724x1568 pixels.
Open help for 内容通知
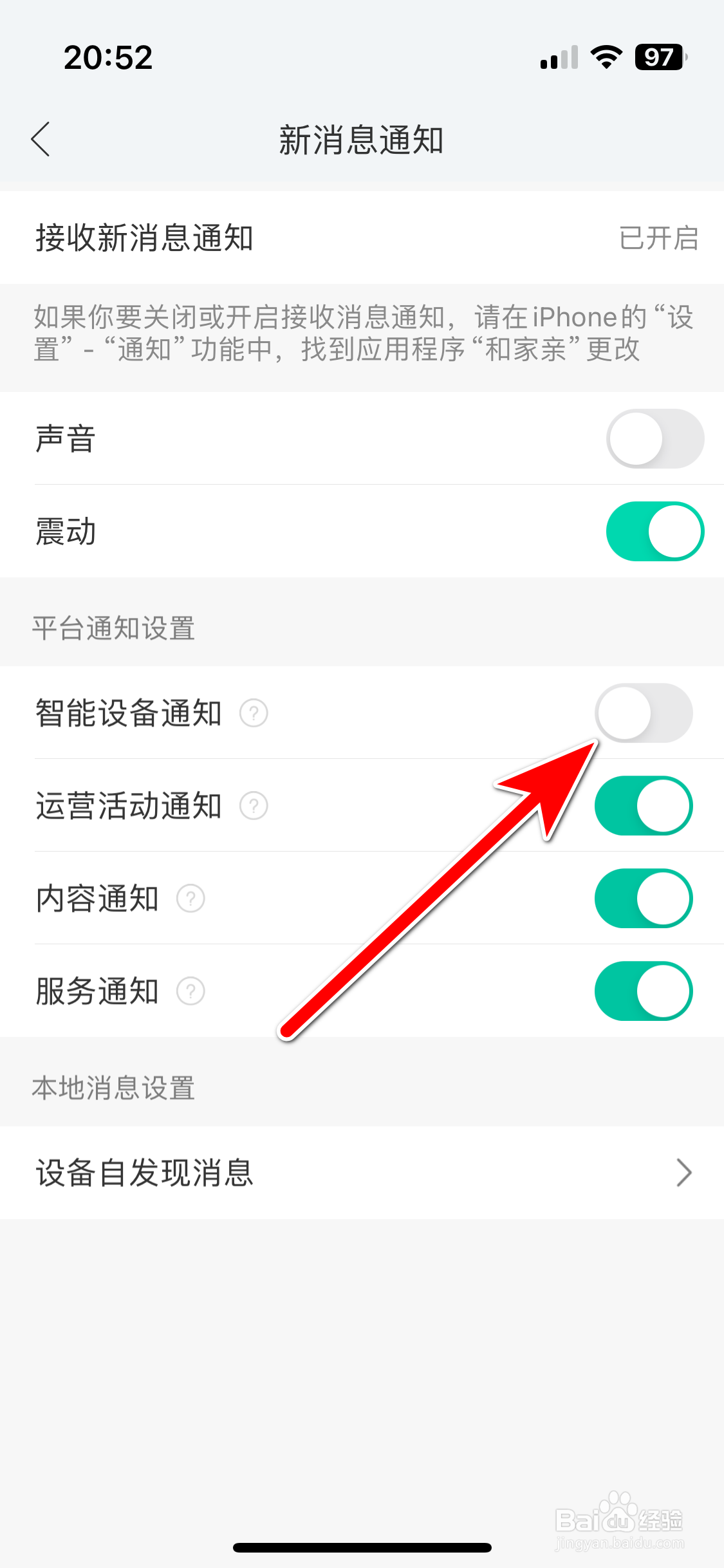[x=191, y=899]
